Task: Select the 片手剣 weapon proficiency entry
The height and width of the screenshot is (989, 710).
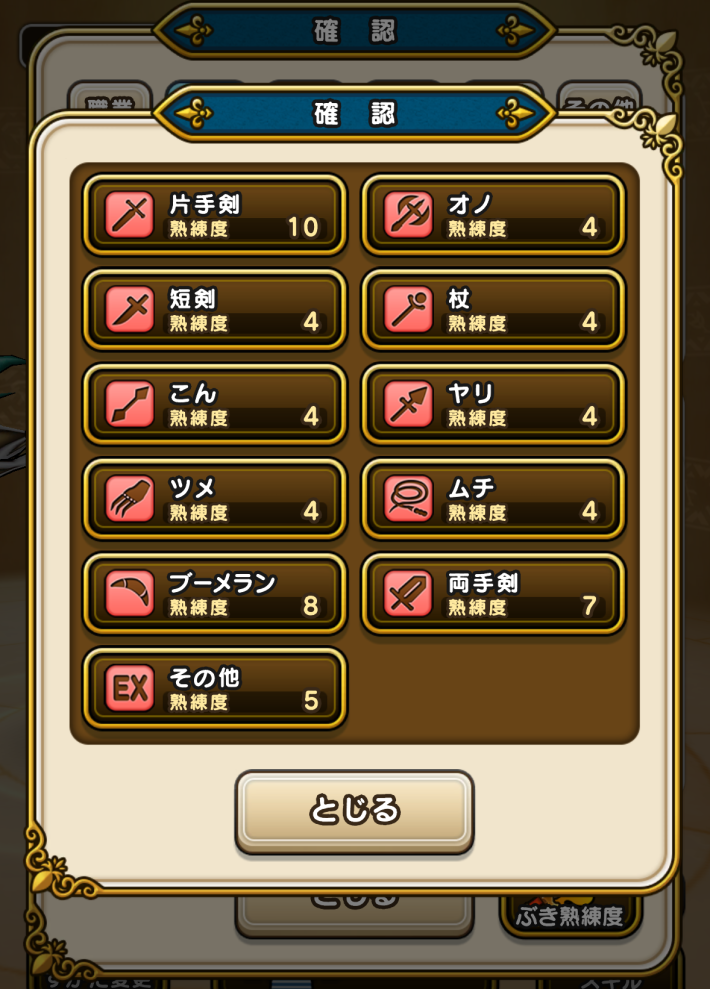Action: (214, 216)
